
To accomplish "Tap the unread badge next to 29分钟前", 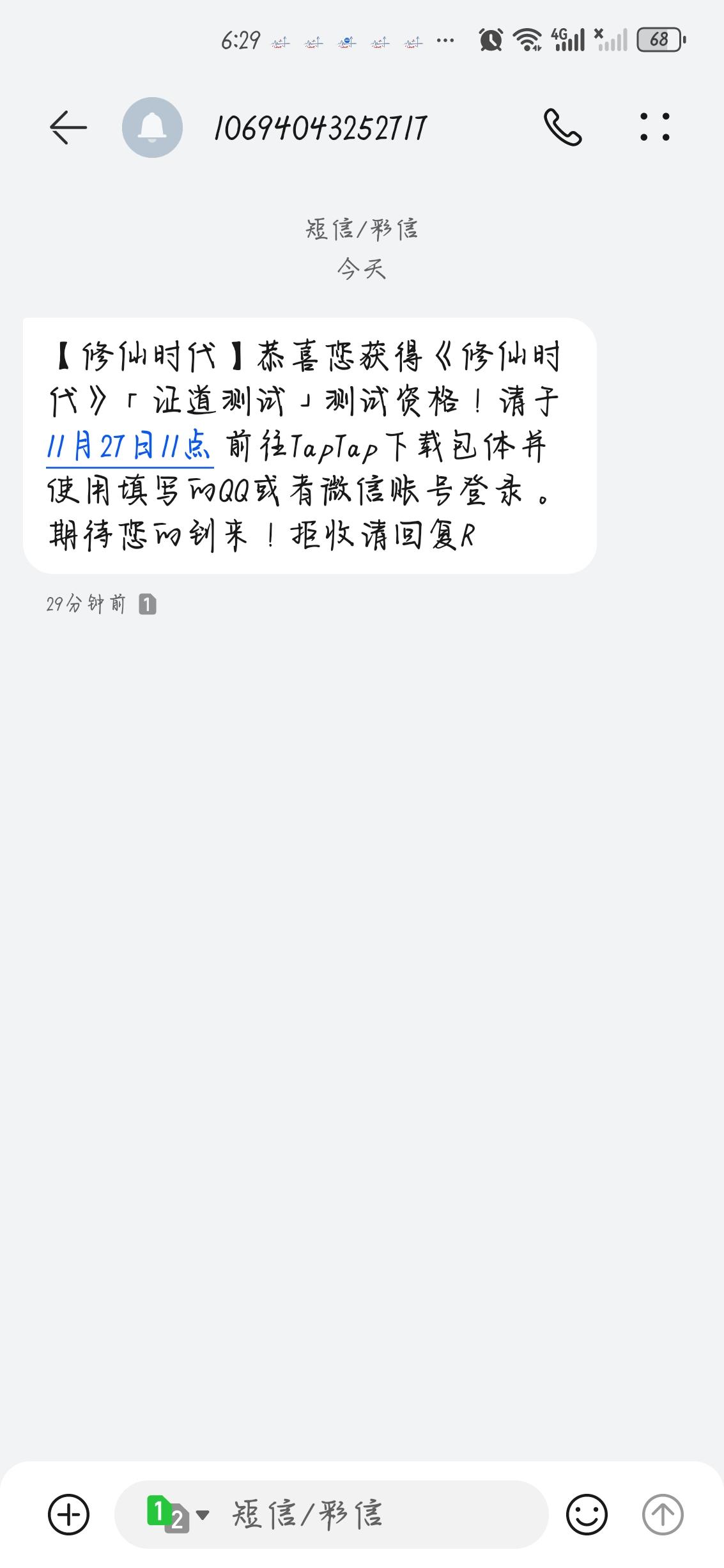I will 147,603.
